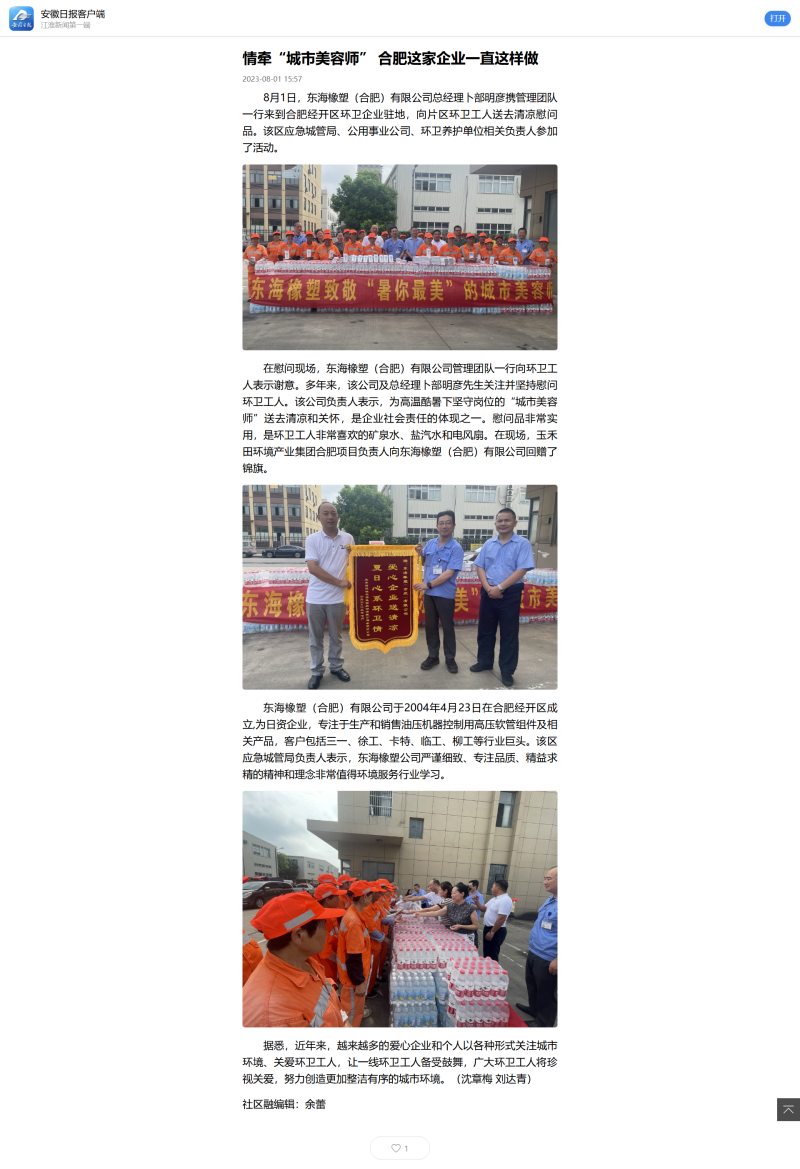
Task: Like this article with the heart button
Action: (x=400, y=1148)
